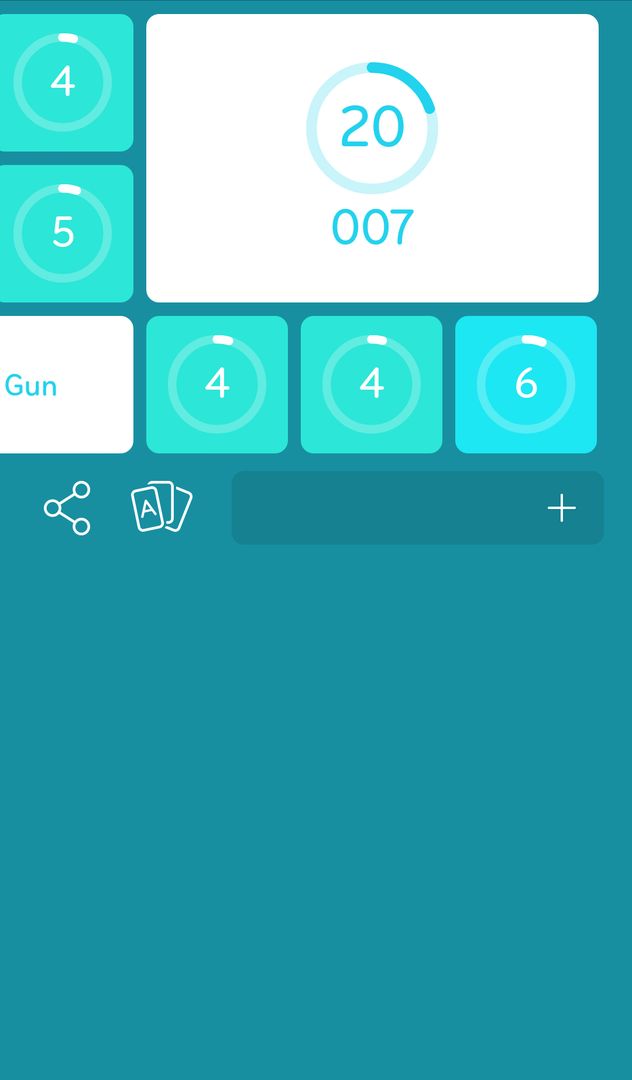Open the Gun answer tile
632x1080 pixels.
pos(62,384)
